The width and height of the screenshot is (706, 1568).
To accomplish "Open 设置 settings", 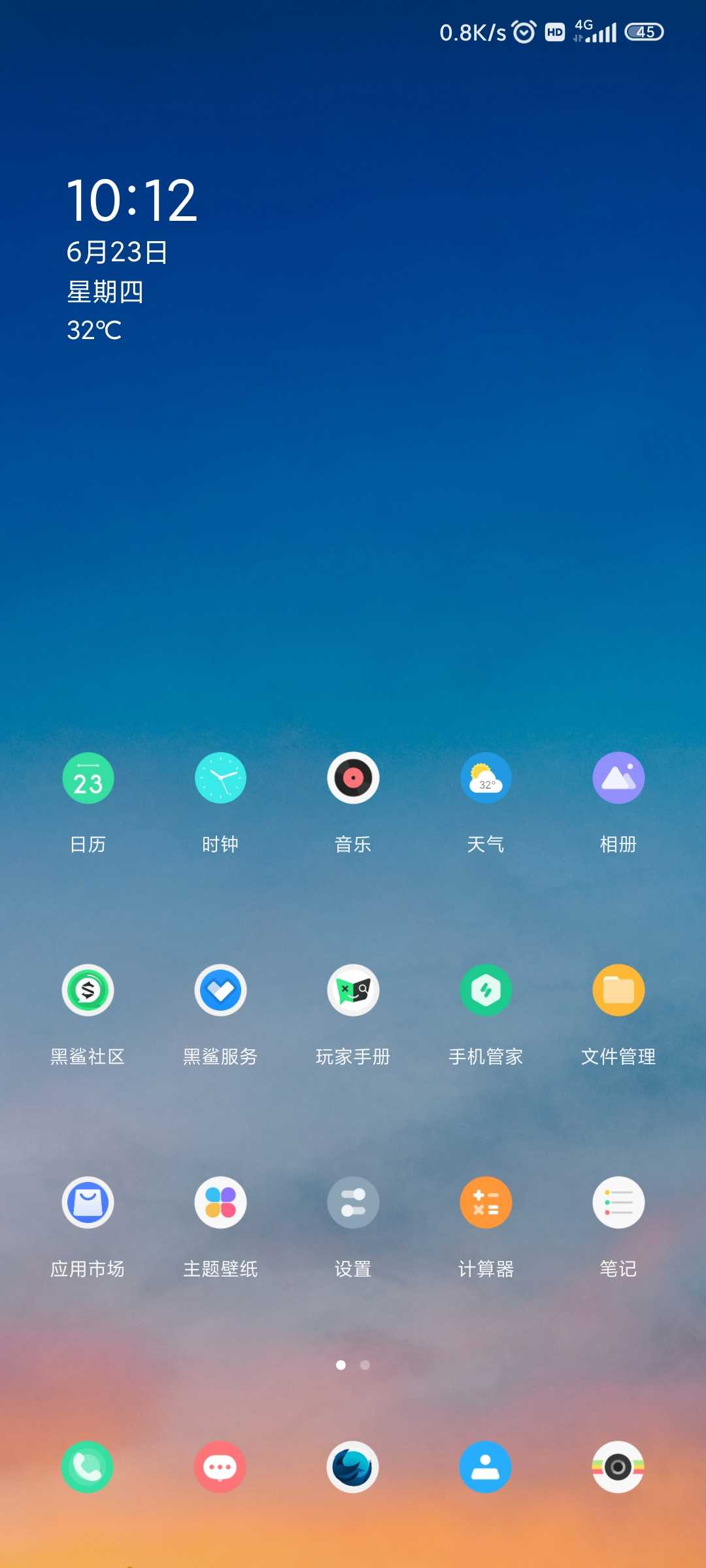I will 353,1203.
